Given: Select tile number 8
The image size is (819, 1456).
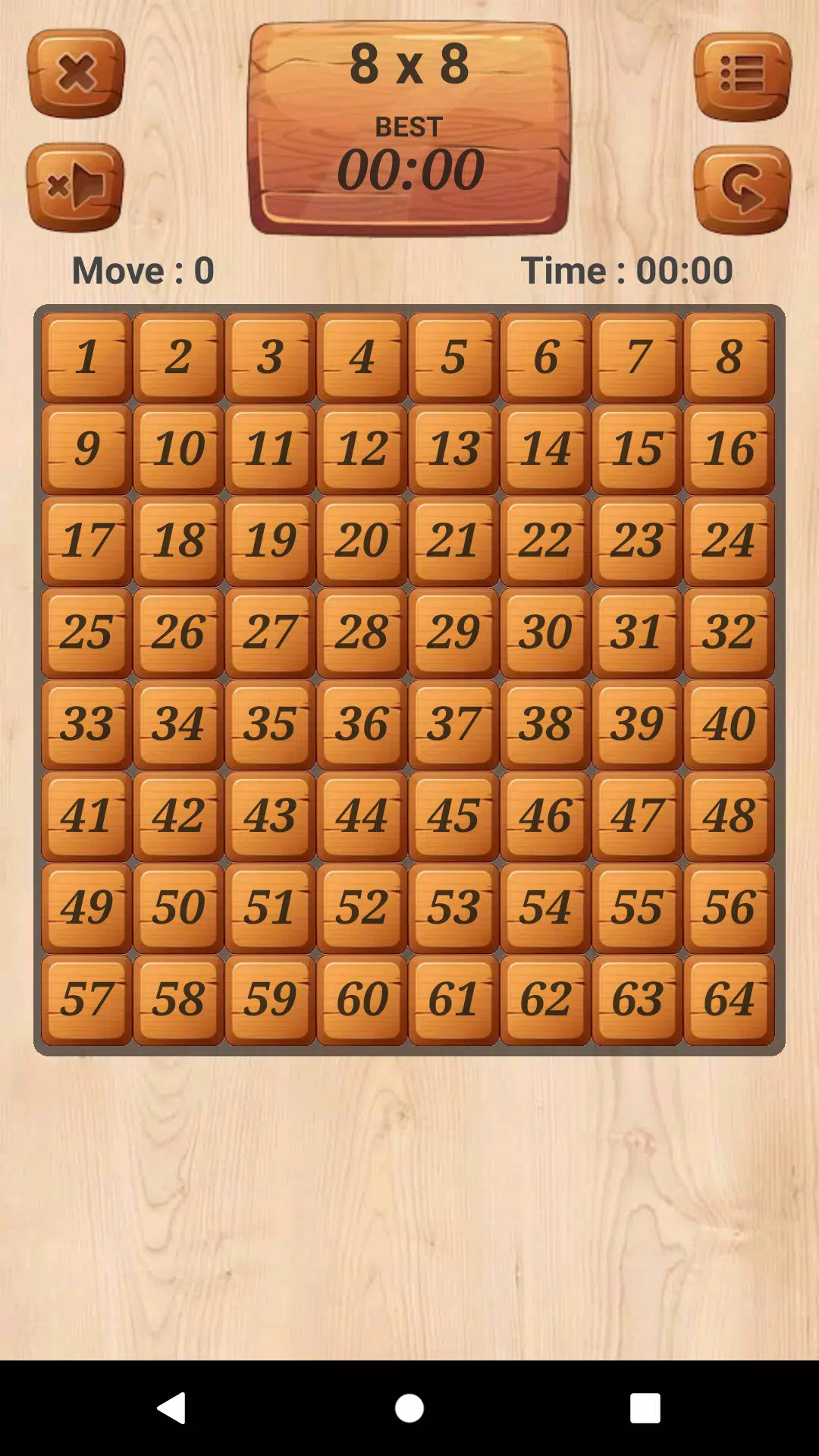Looking at the screenshot, I should tap(729, 357).
